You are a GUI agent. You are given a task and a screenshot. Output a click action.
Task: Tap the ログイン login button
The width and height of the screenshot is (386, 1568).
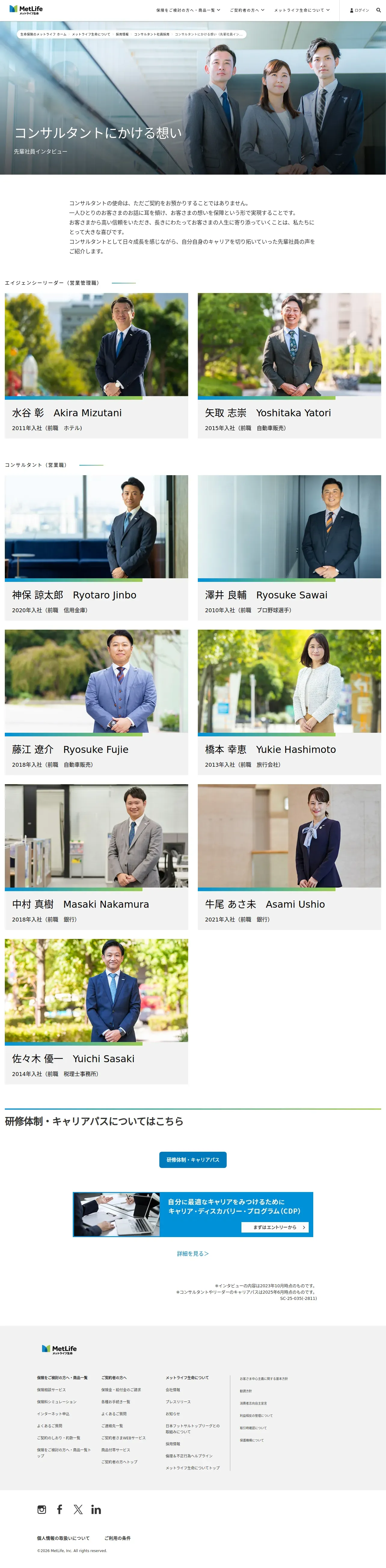[360, 10]
